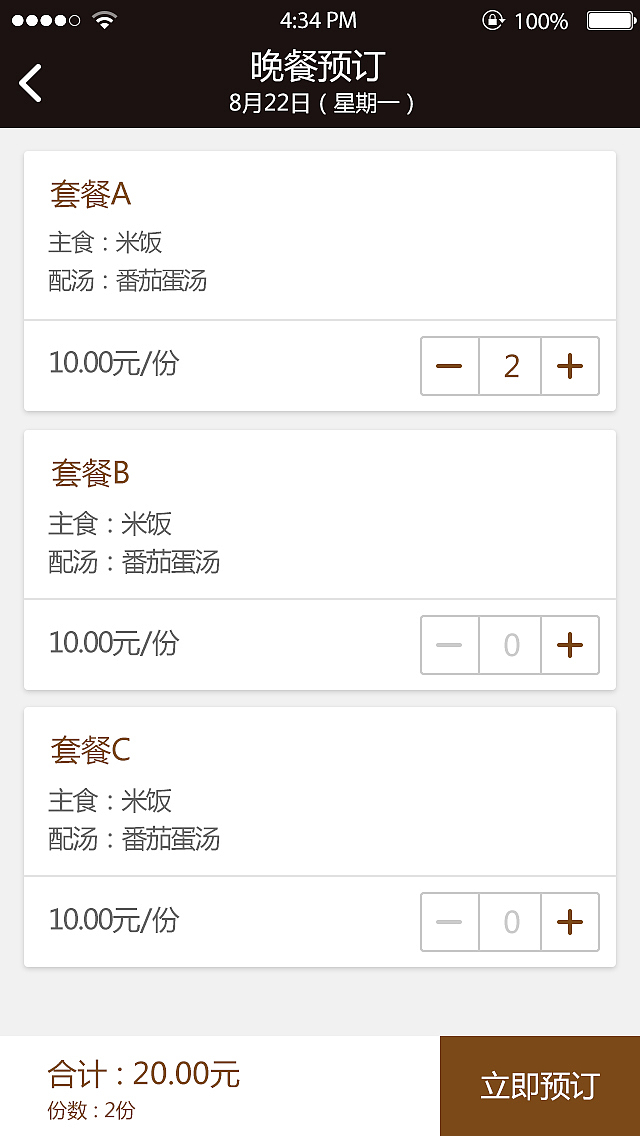Select the 套餐A quantity field
The width and height of the screenshot is (640, 1136).
511,366
